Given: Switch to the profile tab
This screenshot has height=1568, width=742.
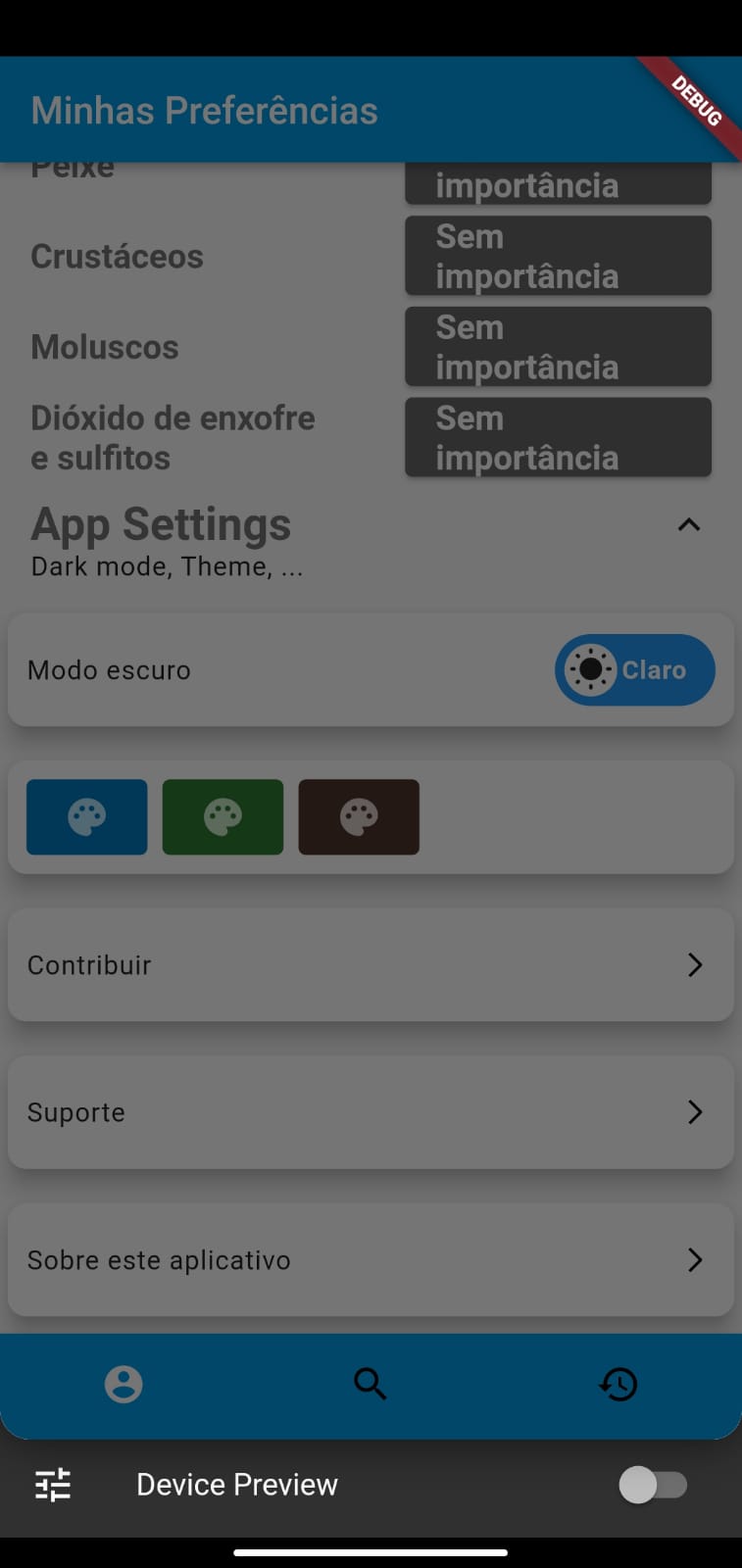Looking at the screenshot, I should pos(124,1385).
